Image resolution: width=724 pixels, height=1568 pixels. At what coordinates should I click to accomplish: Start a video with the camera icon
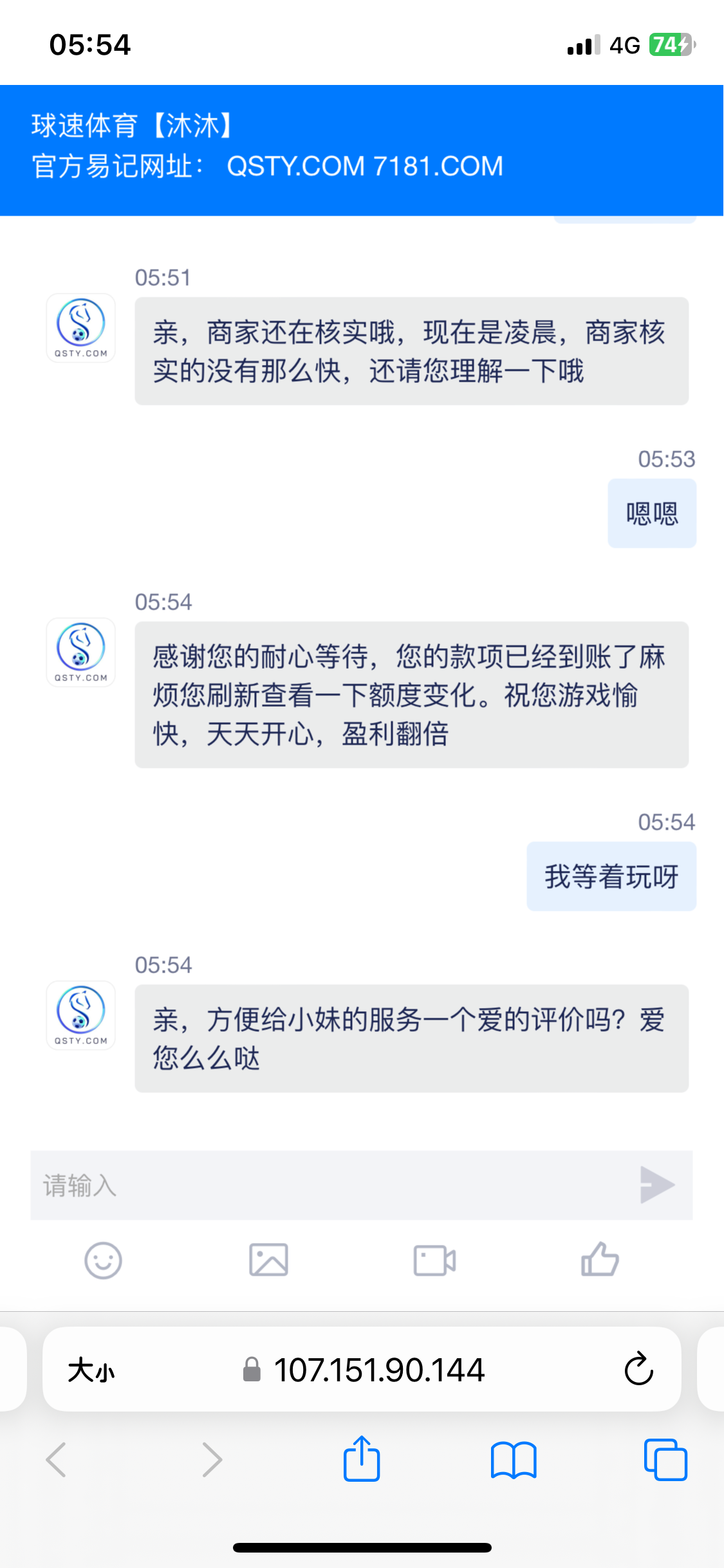click(x=434, y=1260)
